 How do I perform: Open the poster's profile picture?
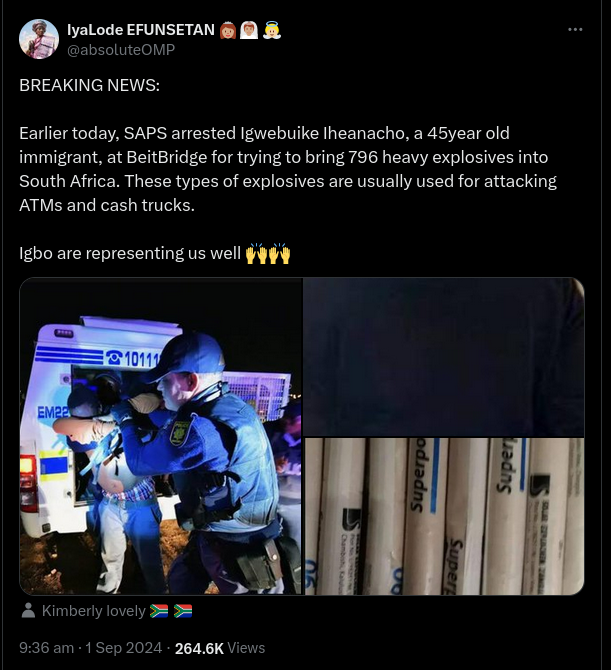click(x=38, y=39)
